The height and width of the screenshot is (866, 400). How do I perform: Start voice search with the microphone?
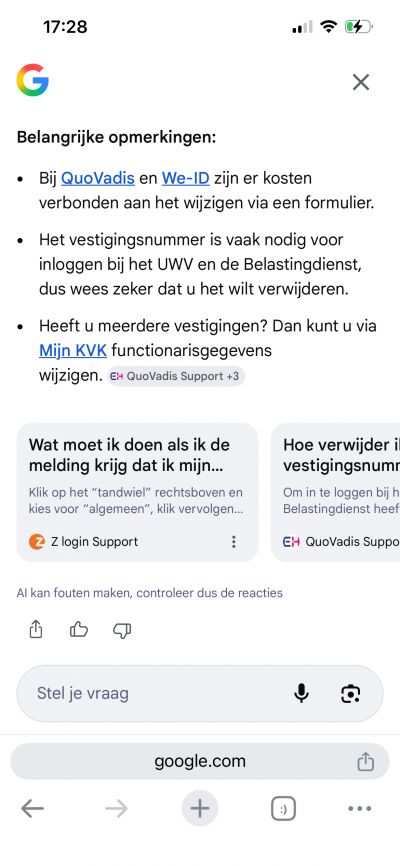coord(302,693)
